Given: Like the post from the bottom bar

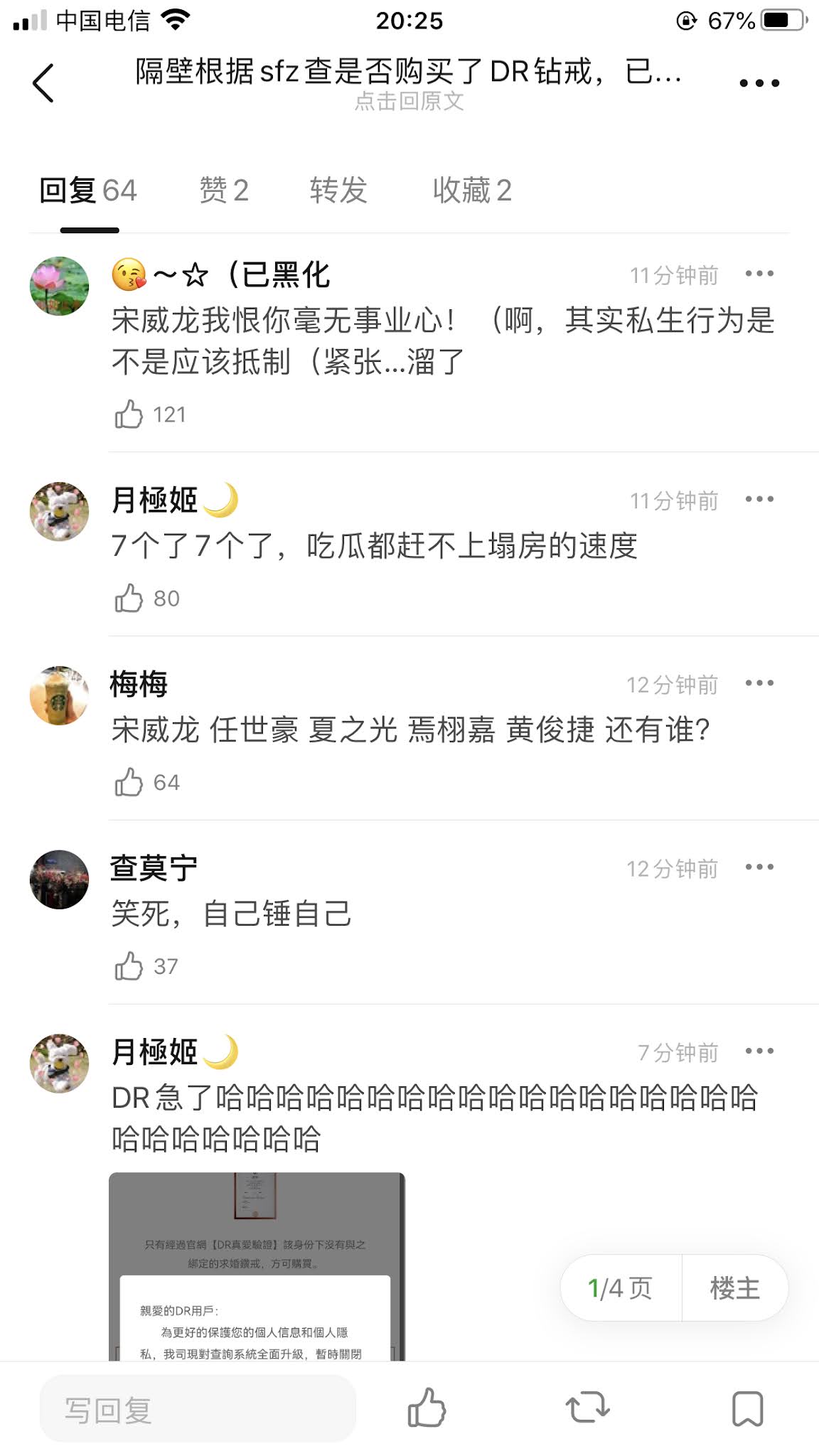Looking at the screenshot, I should pyautogui.click(x=427, y=1408).
